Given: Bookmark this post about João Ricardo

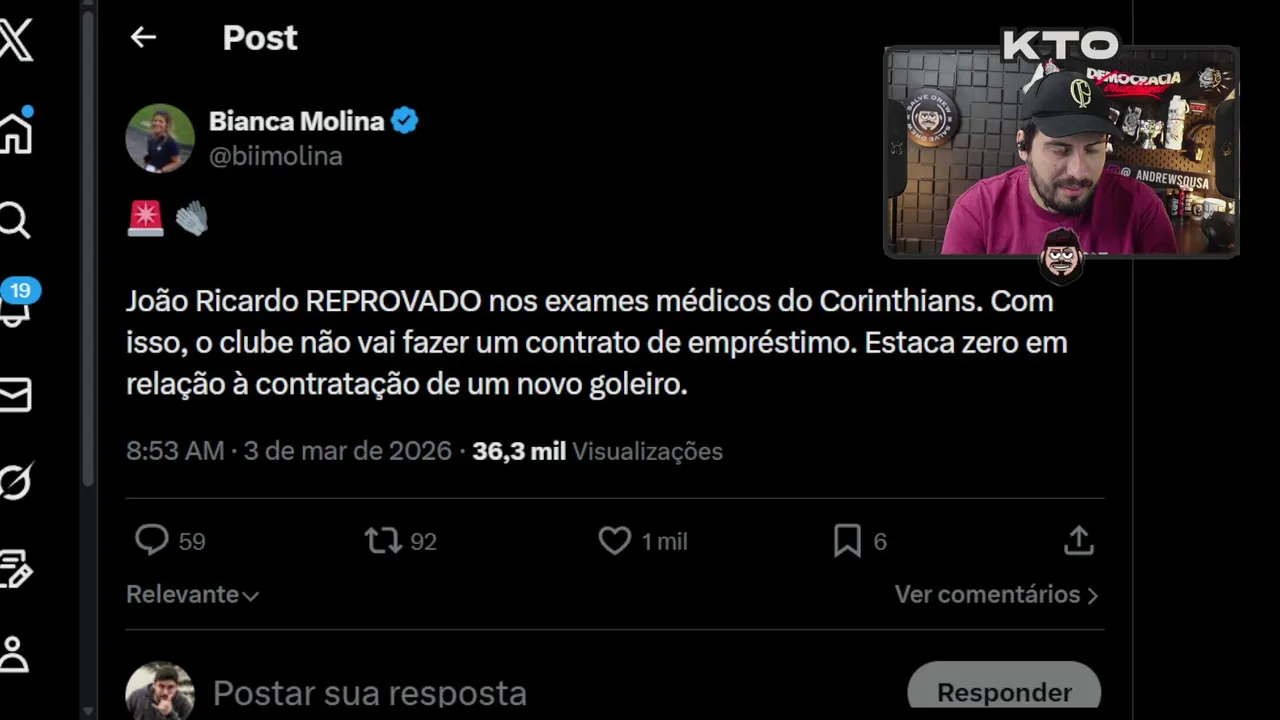Looking at the screenshot, I should (x=847, y=541).
